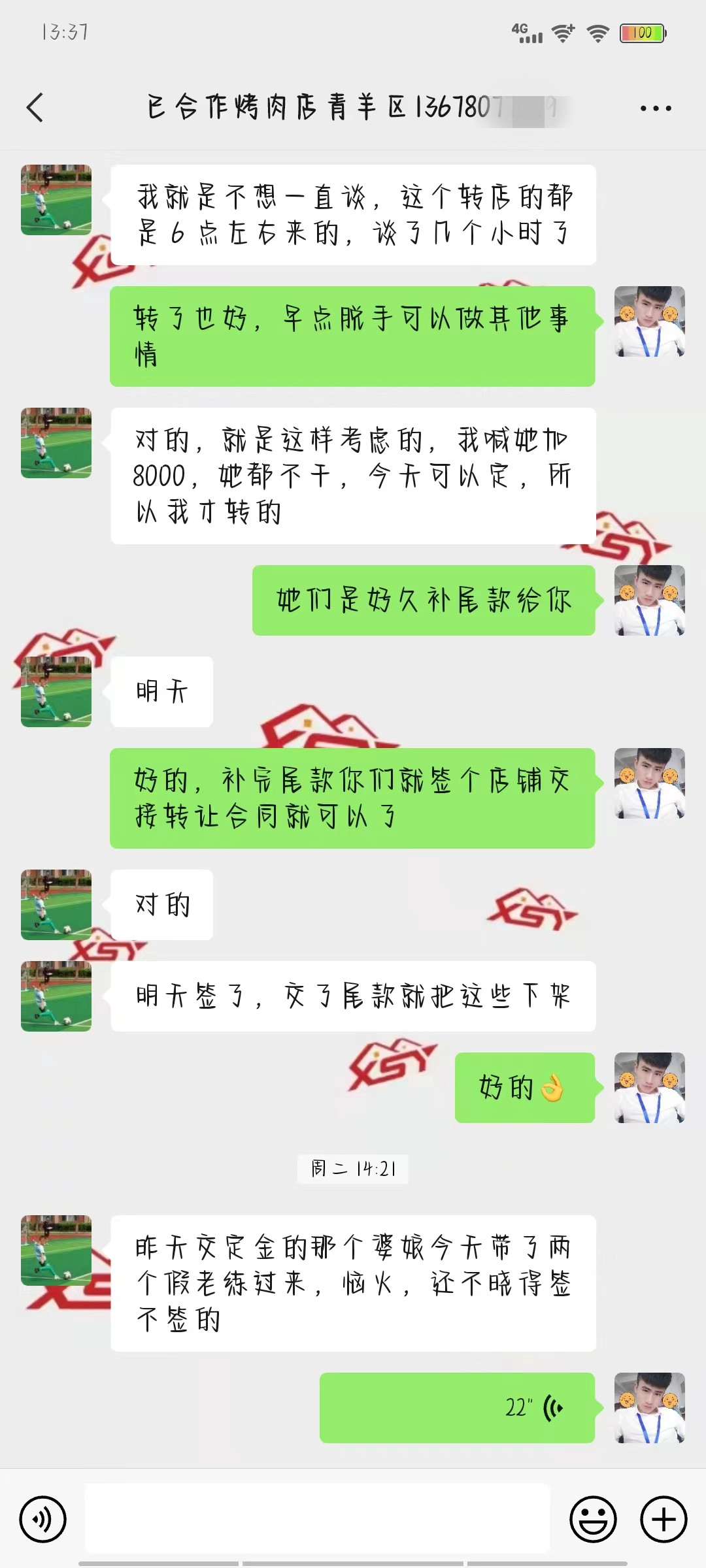706x1568 pixels.
Task: Switch to voice input mode
Action: tap(43, 1519)
